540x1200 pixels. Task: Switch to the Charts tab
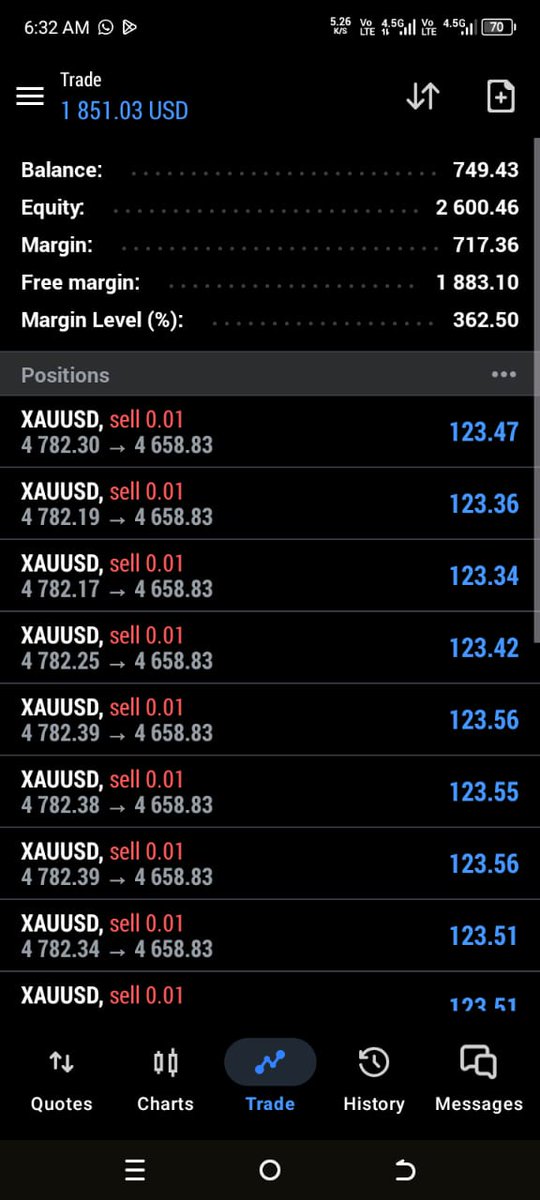pyautogui.click(x=165, y=1078)
